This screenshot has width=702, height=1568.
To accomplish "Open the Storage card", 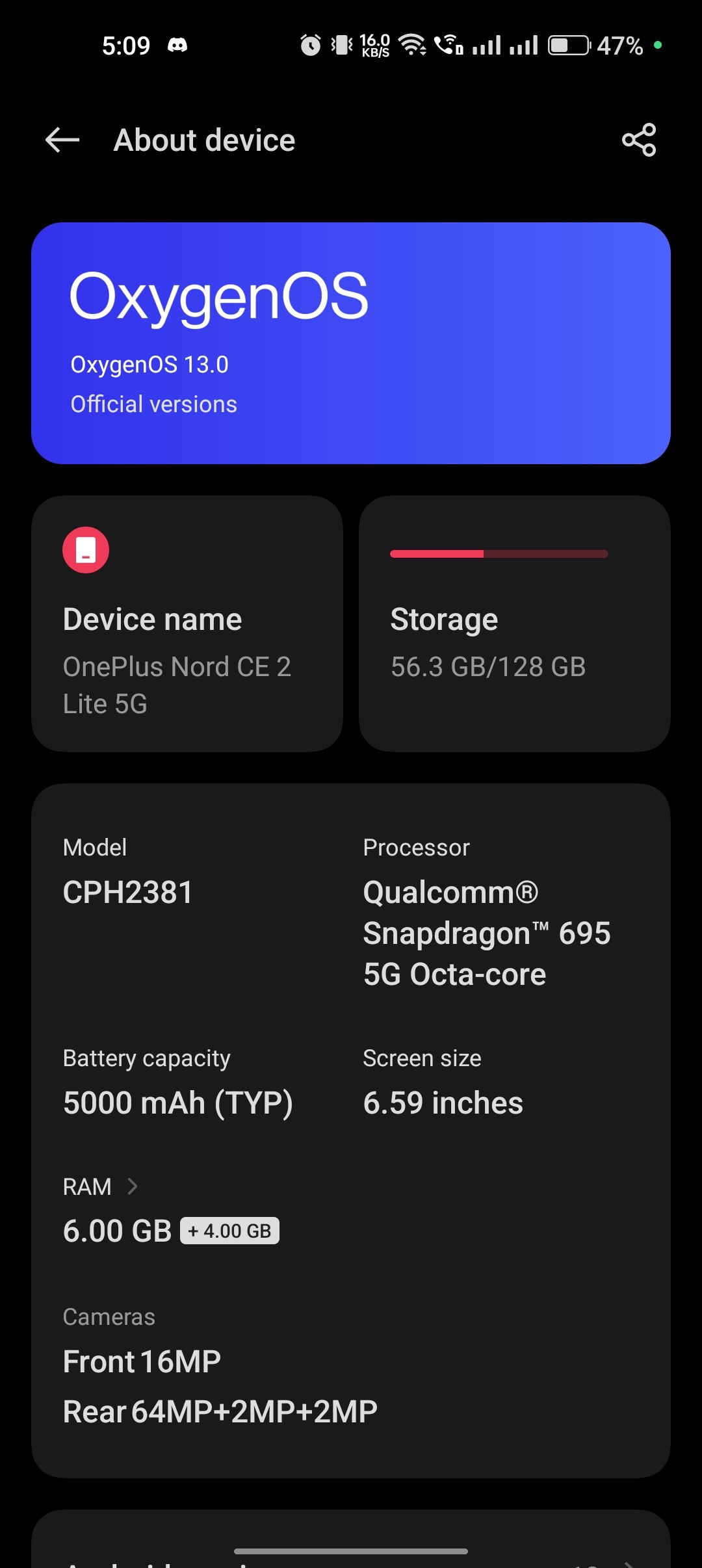I will [513, 621].
